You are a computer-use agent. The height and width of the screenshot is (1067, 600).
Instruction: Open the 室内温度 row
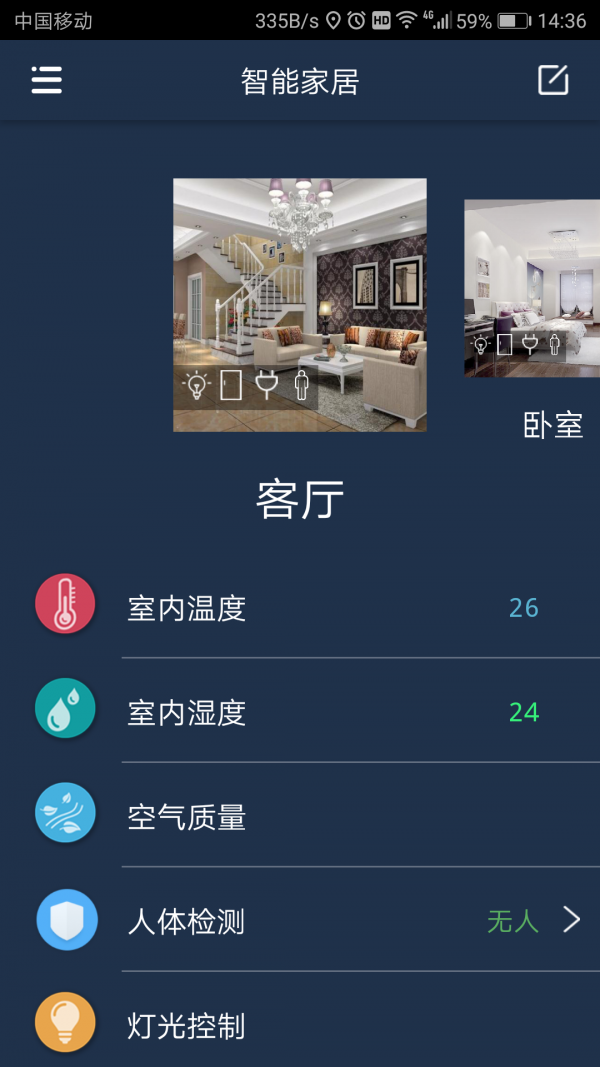tap(300, 606)
